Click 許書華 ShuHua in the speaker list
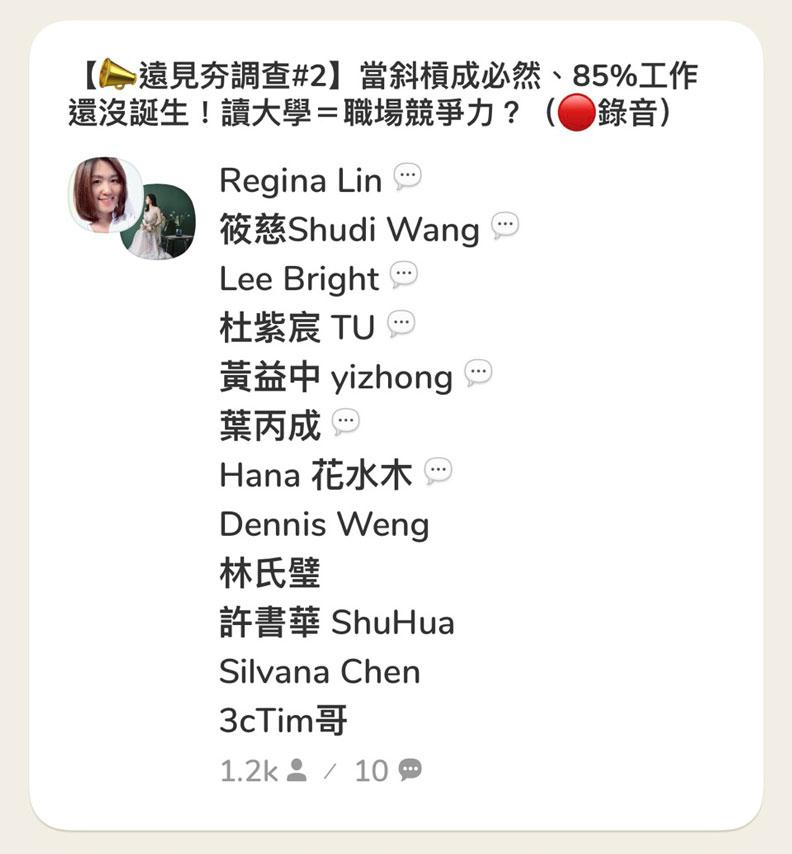Screen dimensions: 792x854 pyautogui.click(x=336, y=621)
